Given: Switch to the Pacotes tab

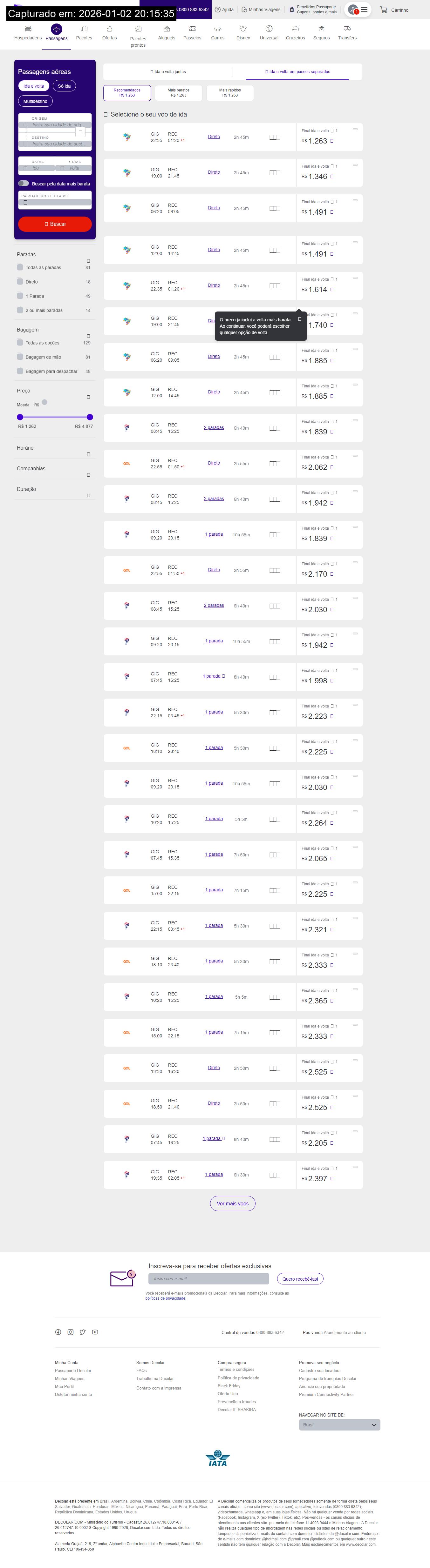Looking at the screenshot, I should [84, 32].
